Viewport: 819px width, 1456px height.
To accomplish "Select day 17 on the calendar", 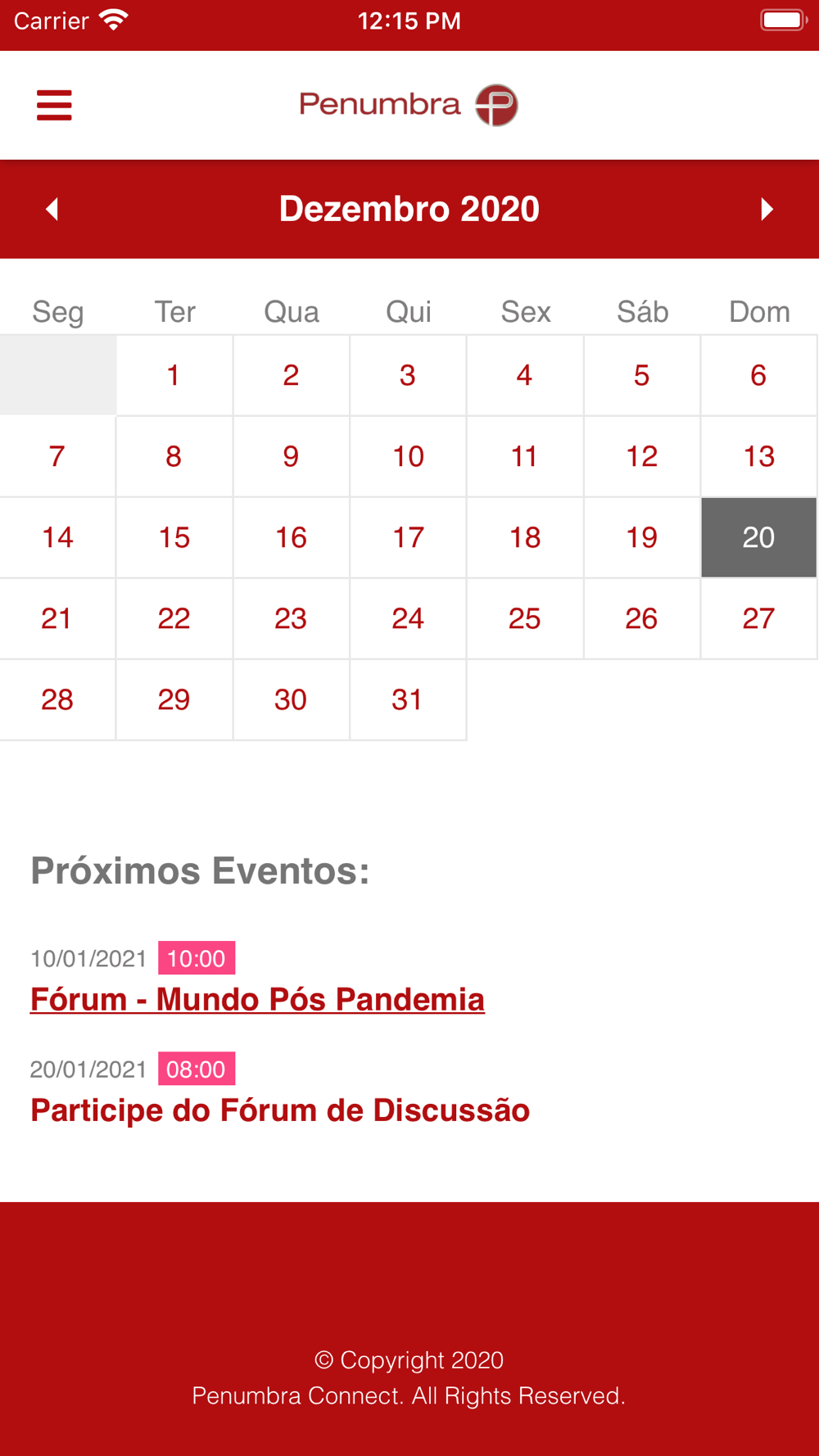I will point(408,537).
